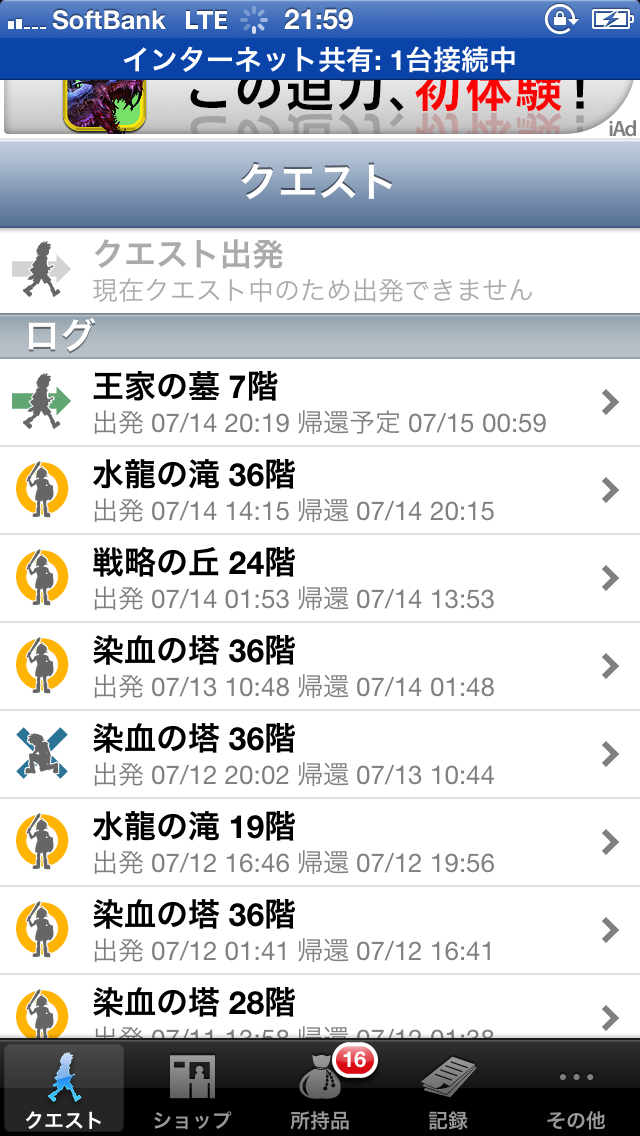Select the クエスト tab
640x1136 pixels.
click(64, 1088)
